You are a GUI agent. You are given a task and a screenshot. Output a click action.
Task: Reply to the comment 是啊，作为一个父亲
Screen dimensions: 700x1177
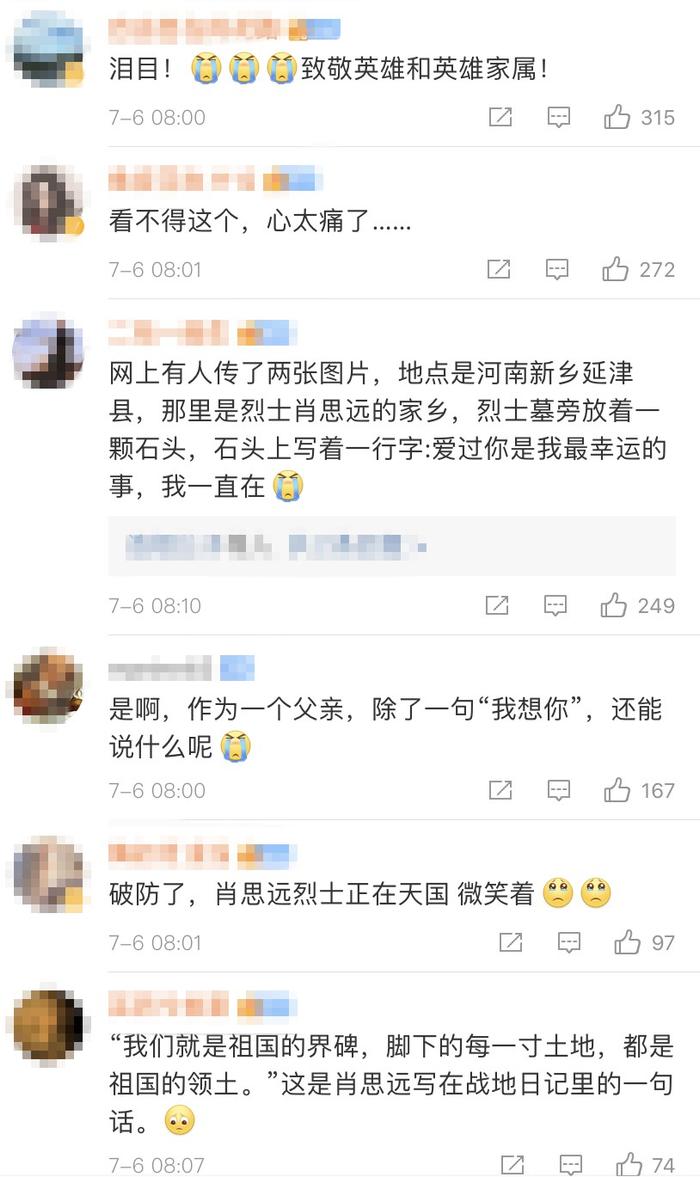558,790
